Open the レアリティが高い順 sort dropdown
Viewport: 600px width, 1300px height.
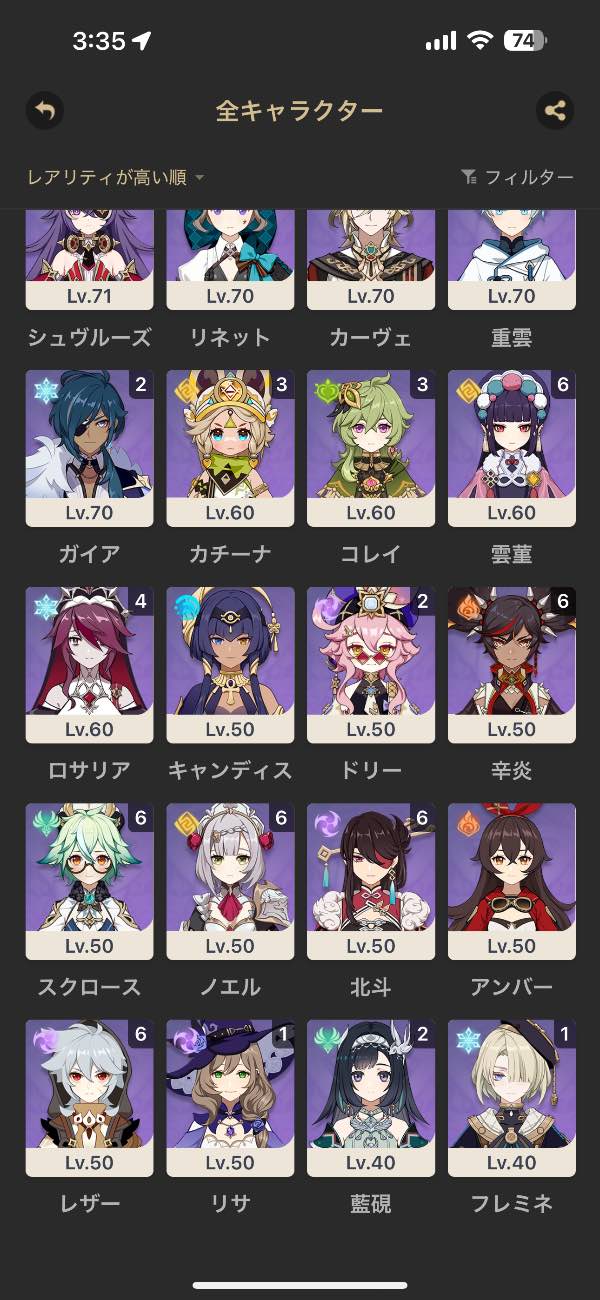116,178
